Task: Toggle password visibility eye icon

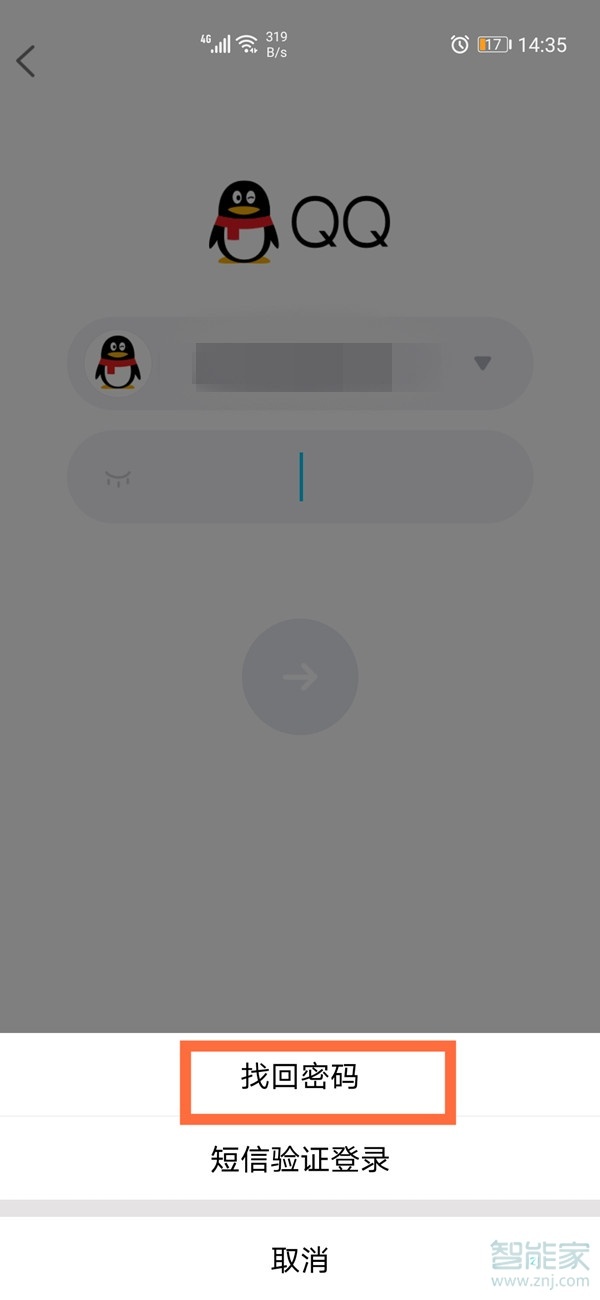Action: 118,478
